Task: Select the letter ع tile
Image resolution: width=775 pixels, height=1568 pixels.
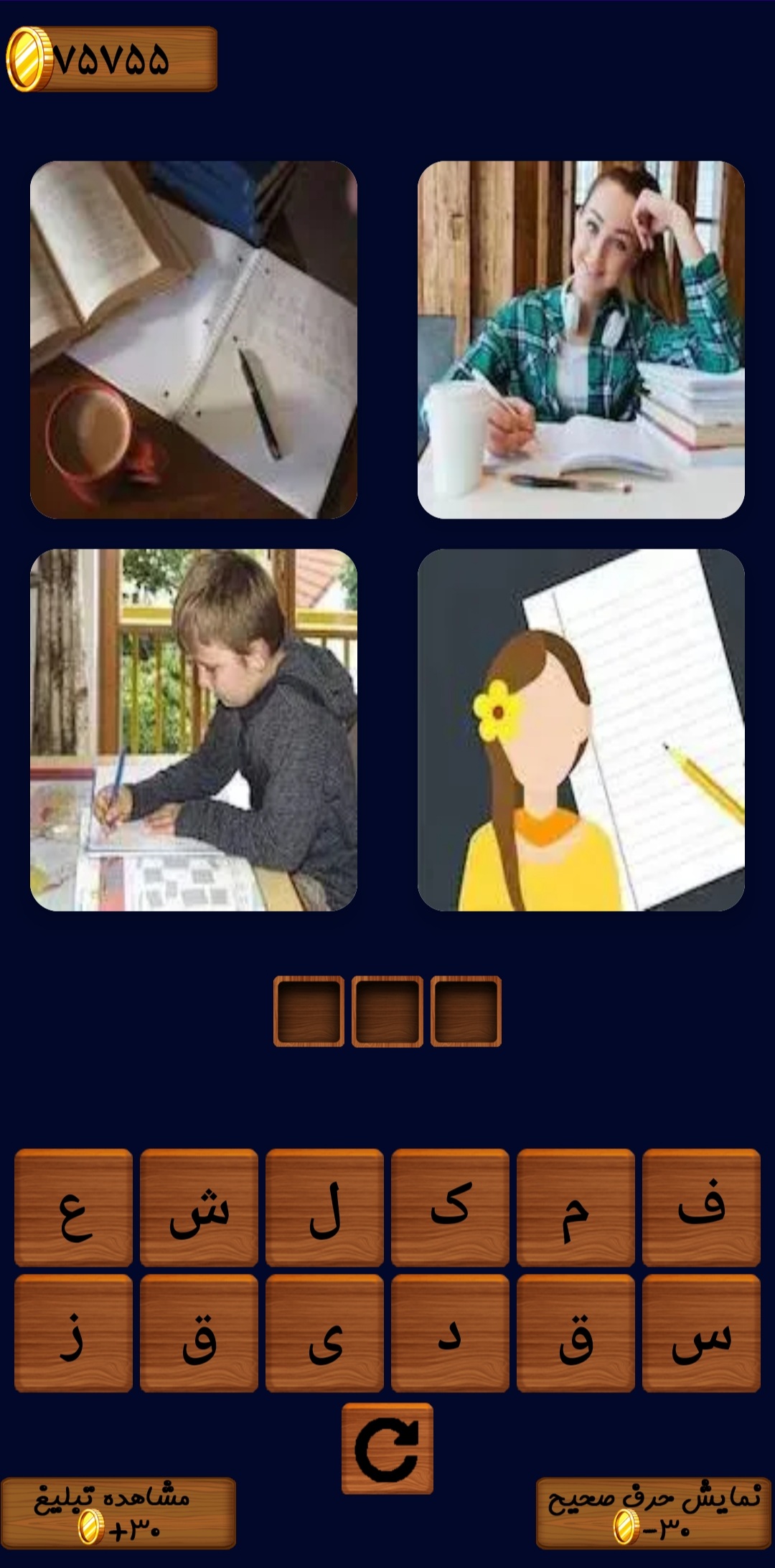Action: coord(73,1207)
